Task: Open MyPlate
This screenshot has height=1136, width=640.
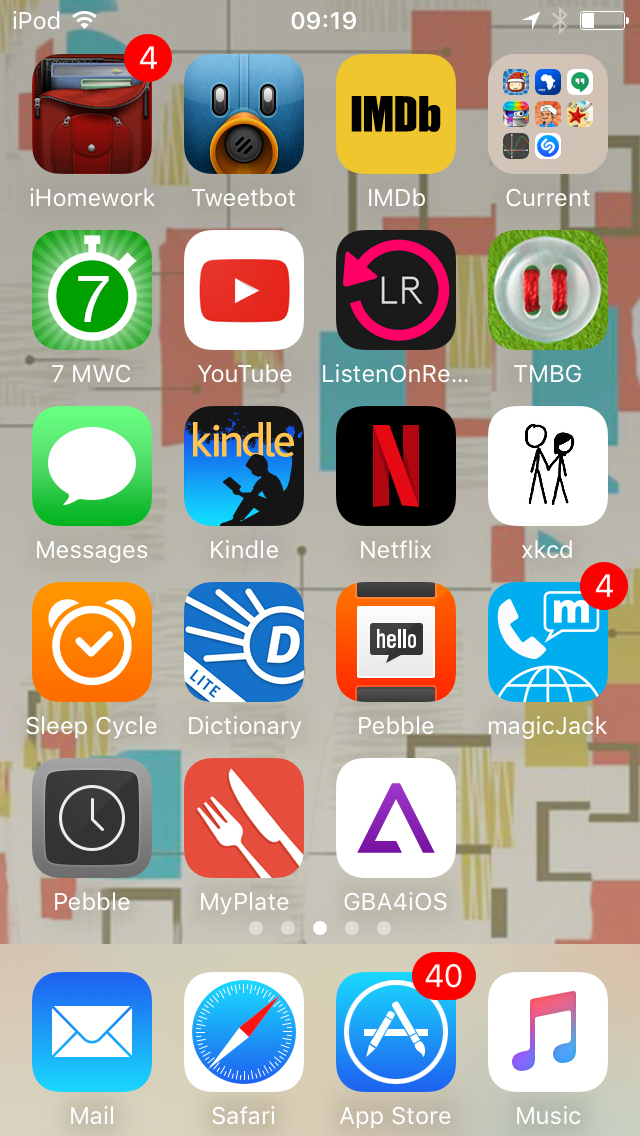Action: 244,818
